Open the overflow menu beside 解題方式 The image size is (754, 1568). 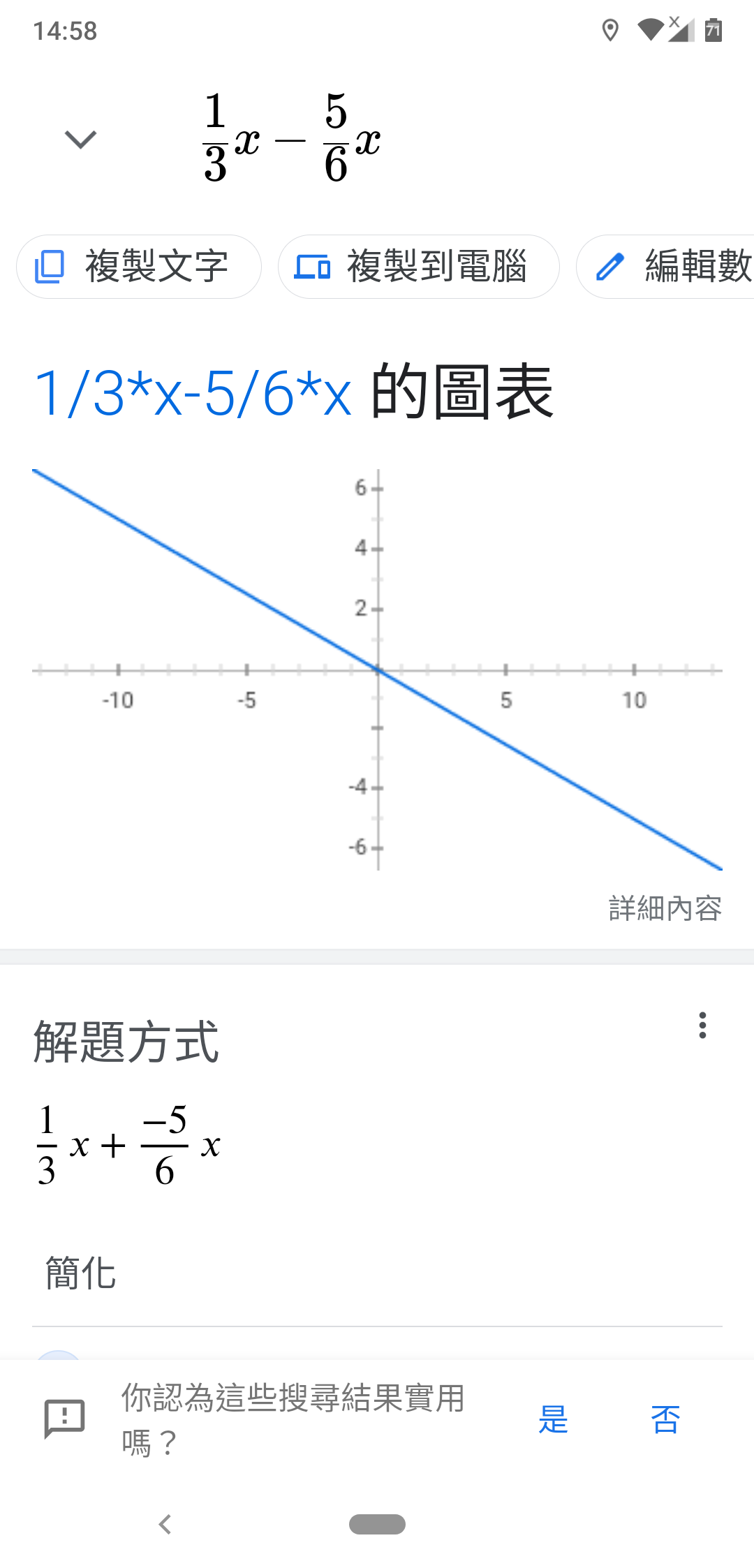[x=702, y=1025]
